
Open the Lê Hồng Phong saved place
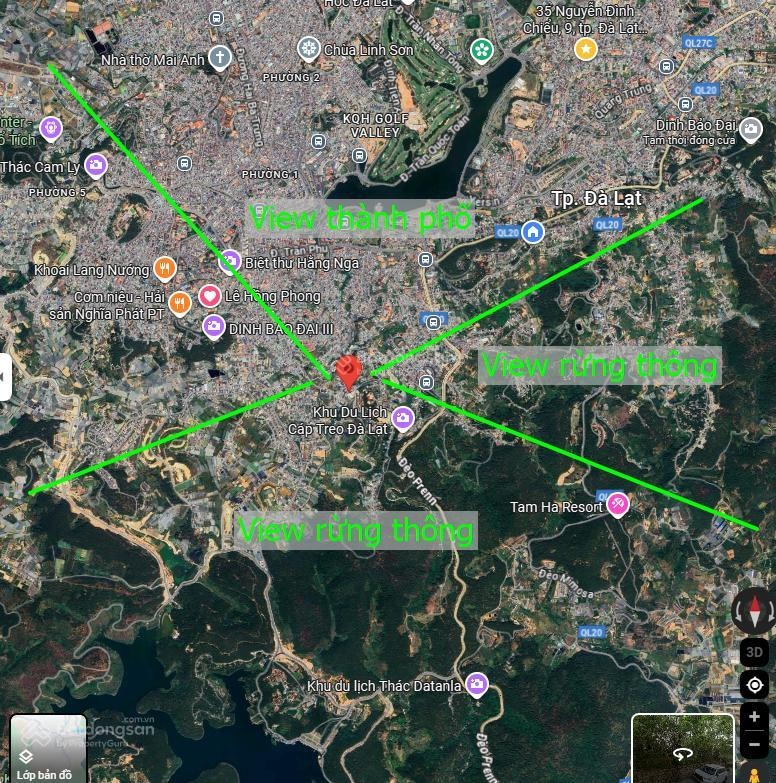point(209,296)
